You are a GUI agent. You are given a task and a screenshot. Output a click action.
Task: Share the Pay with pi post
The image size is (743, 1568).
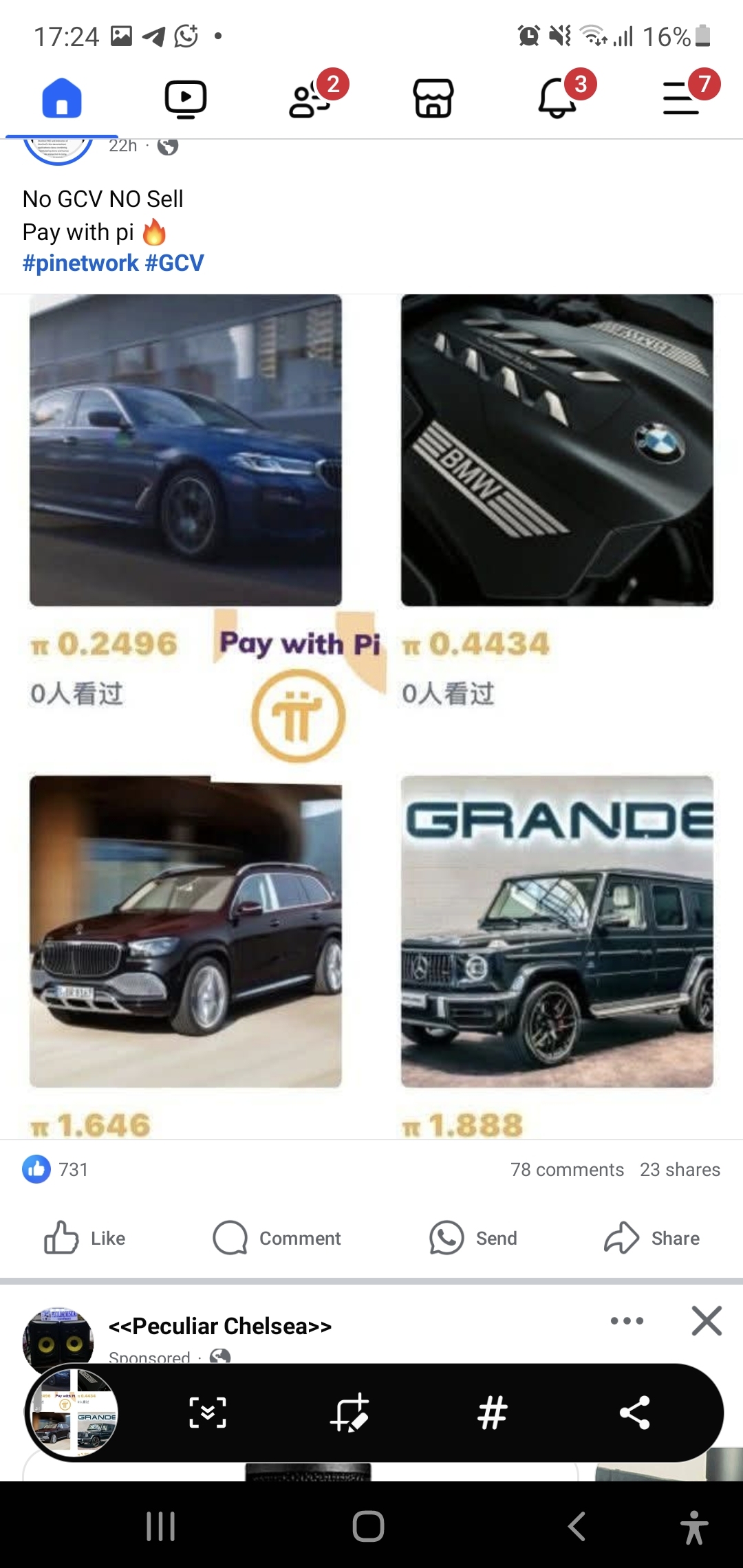point(652,1238)
